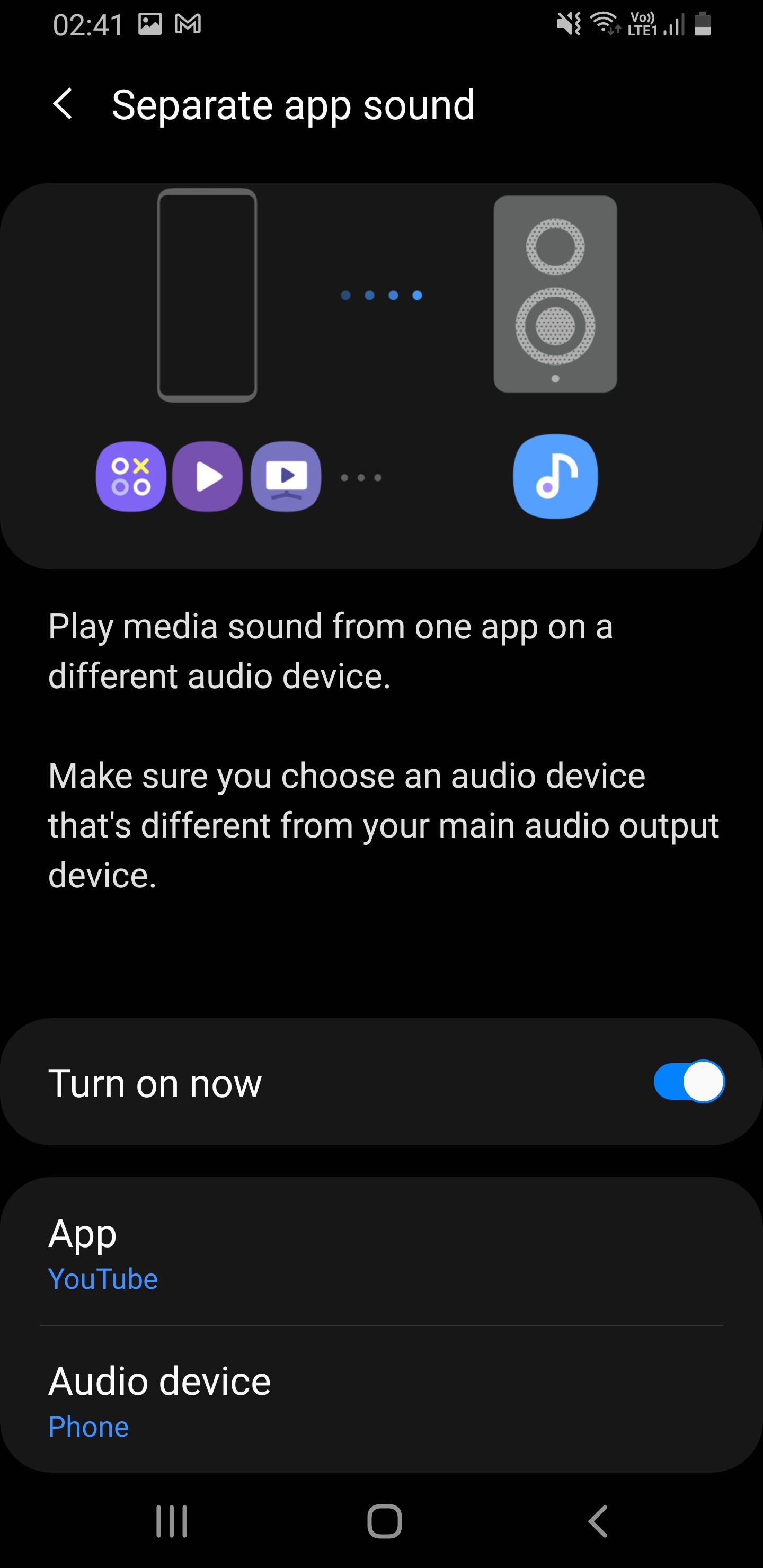Tap the Smart View TV icon
763x1568 pixels.
point(285,476)
